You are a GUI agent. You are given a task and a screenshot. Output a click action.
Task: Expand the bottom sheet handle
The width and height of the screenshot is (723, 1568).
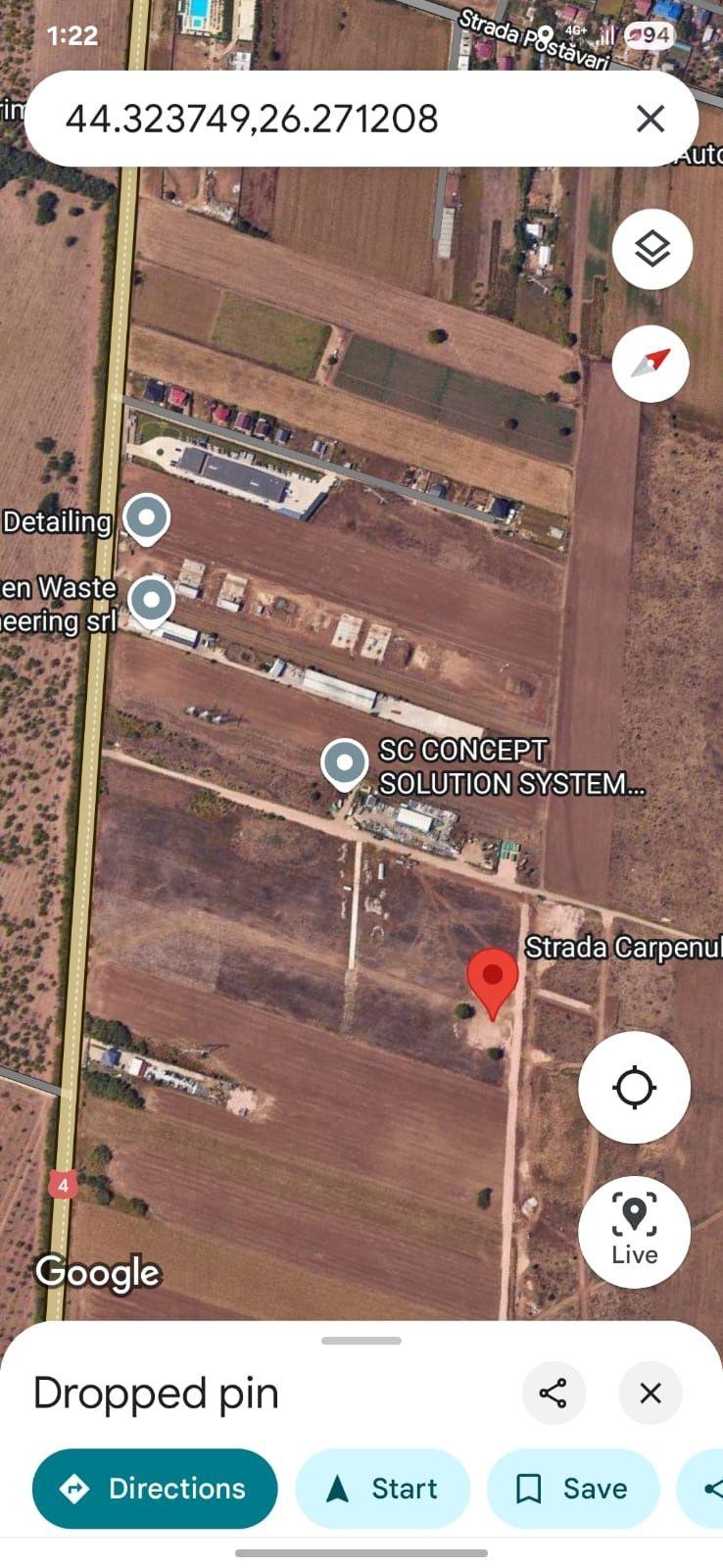361,1341
